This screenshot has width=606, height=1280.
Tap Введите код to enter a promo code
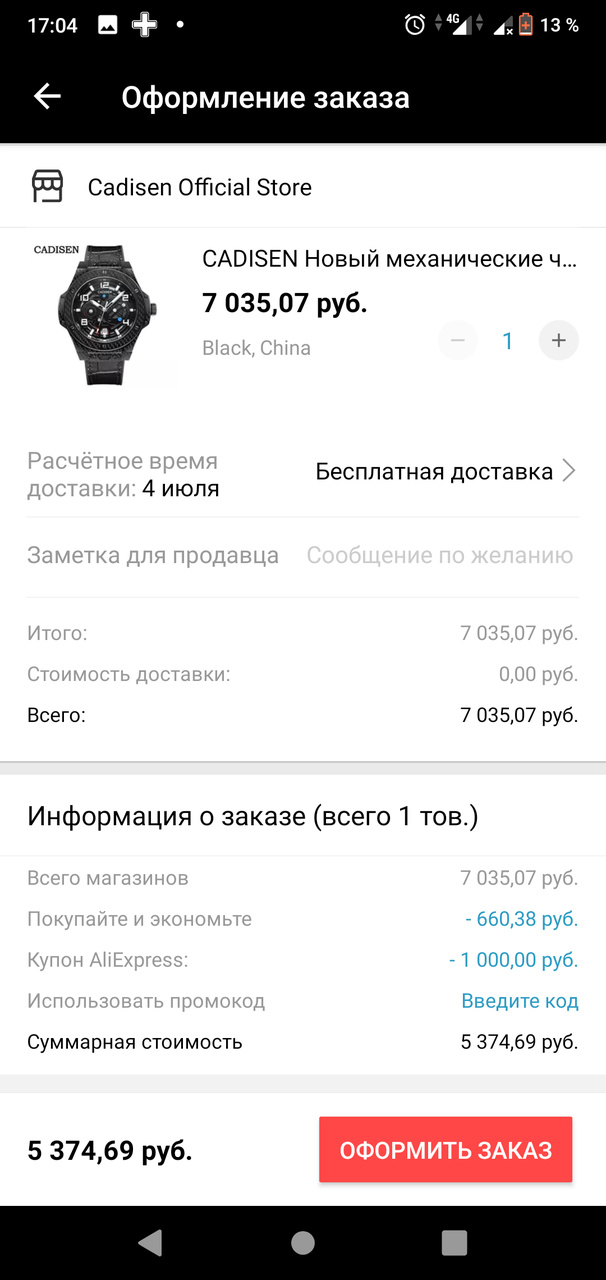pos(519,1001)
